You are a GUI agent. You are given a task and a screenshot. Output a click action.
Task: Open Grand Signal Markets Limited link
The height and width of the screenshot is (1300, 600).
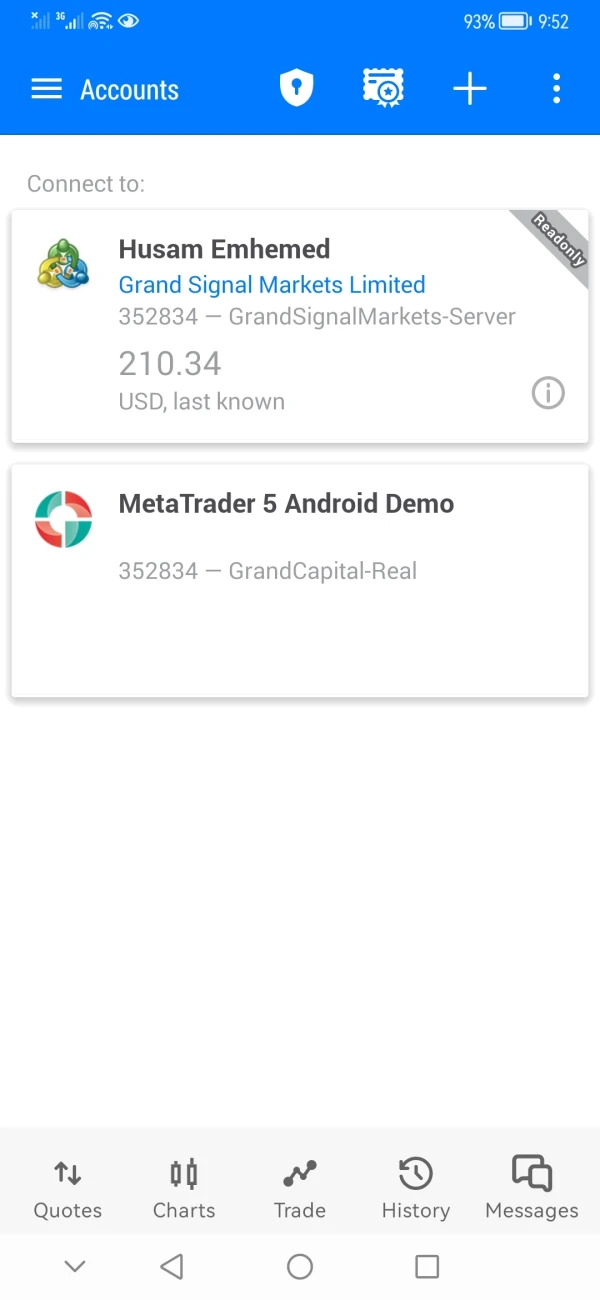pos(272,285)
